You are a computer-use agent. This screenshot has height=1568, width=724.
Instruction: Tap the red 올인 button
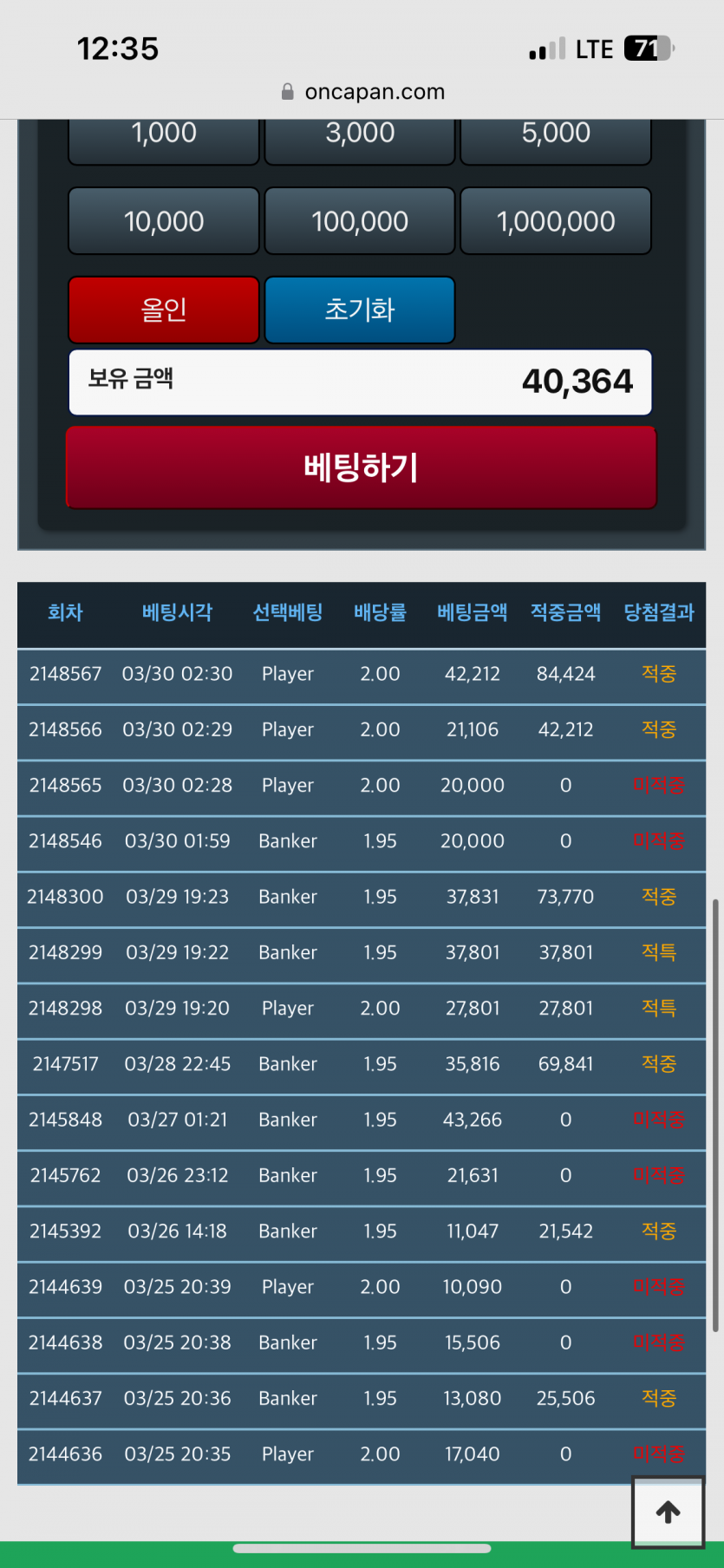coord(164,310)
